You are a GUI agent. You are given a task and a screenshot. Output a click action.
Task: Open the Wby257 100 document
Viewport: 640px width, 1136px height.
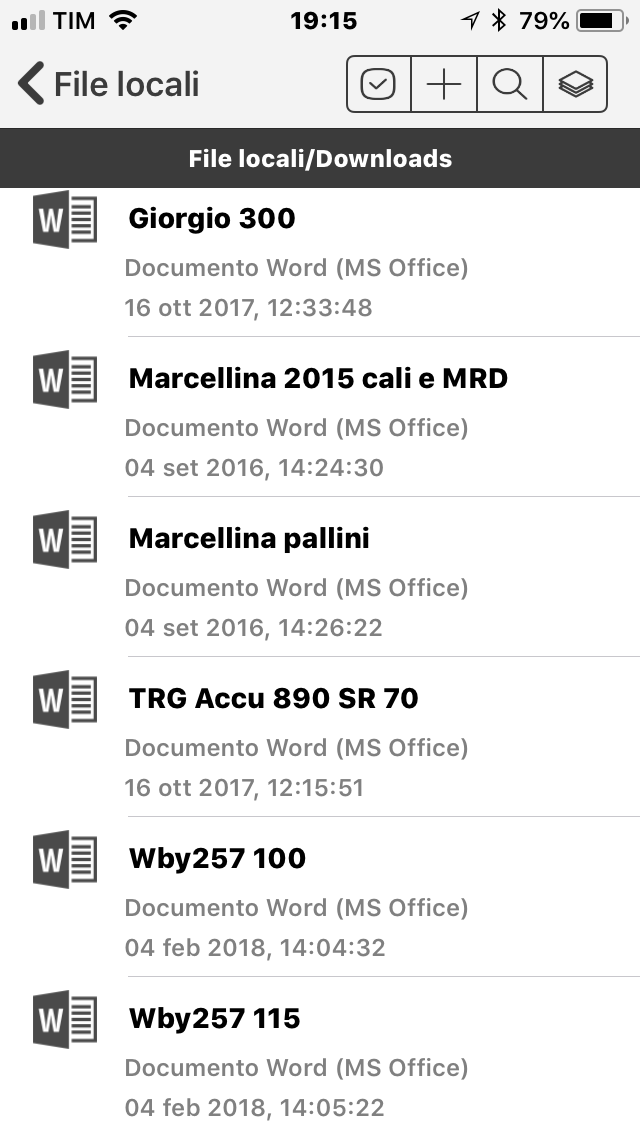(320, 897)
